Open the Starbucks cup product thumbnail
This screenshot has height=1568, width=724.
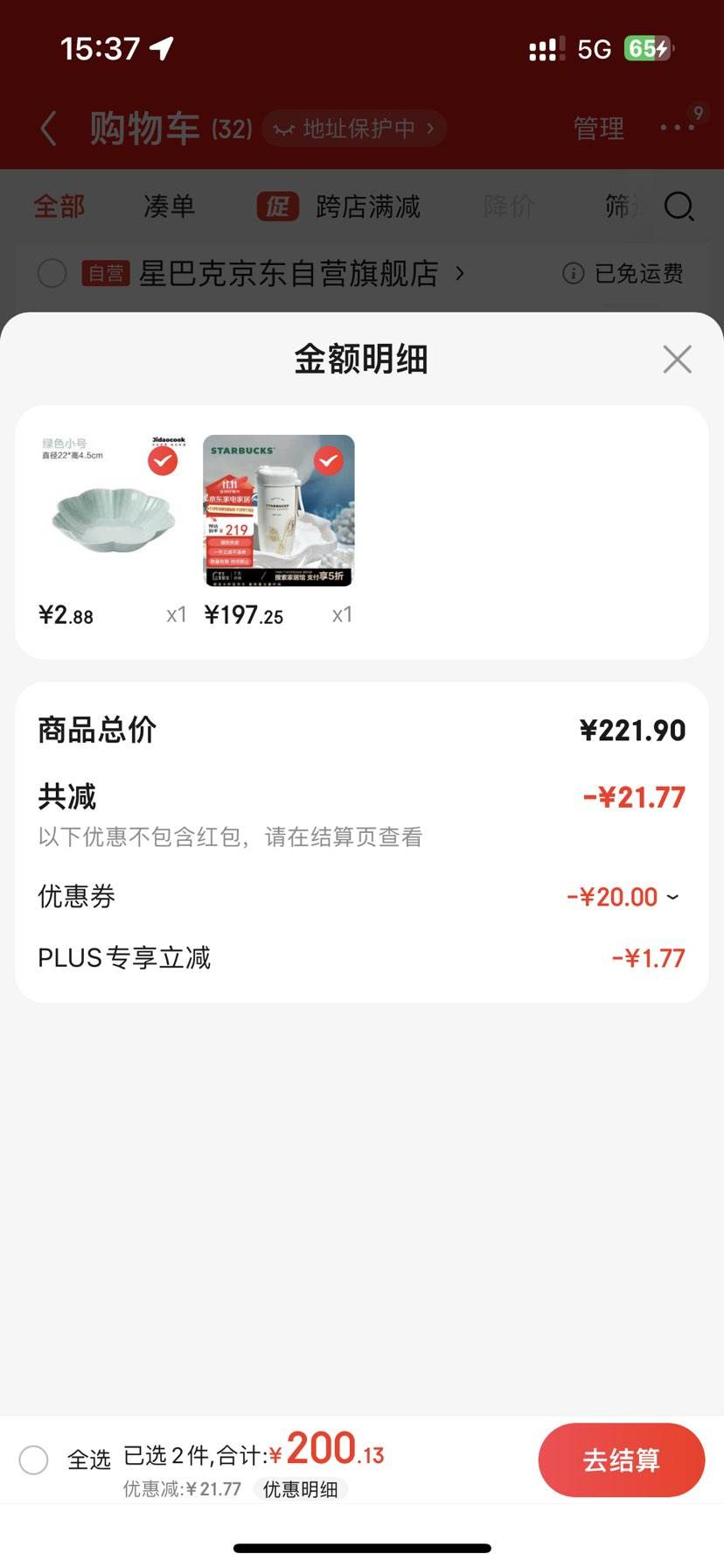pos(279,510)
